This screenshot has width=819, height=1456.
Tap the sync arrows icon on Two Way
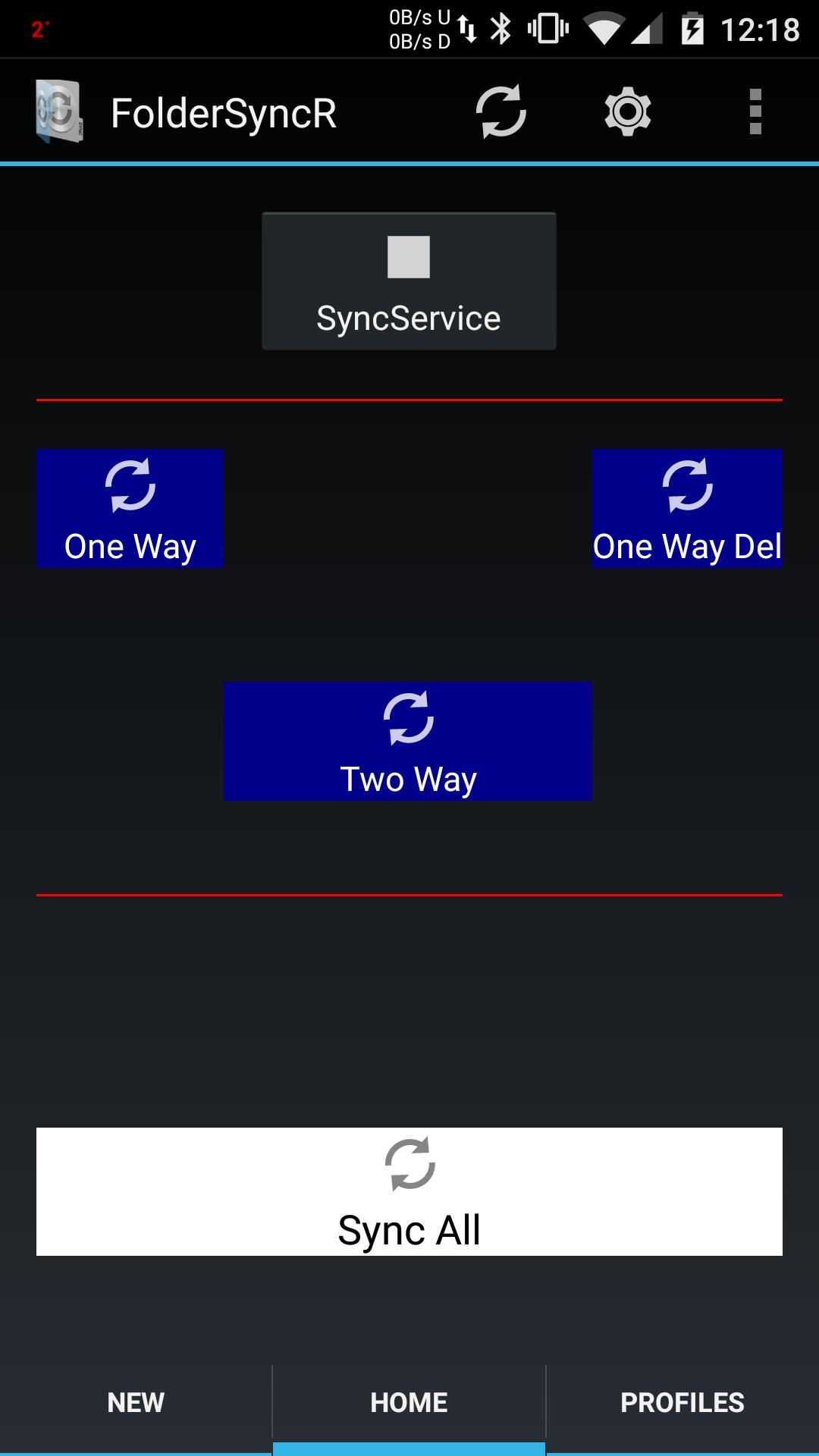[408, 718]
